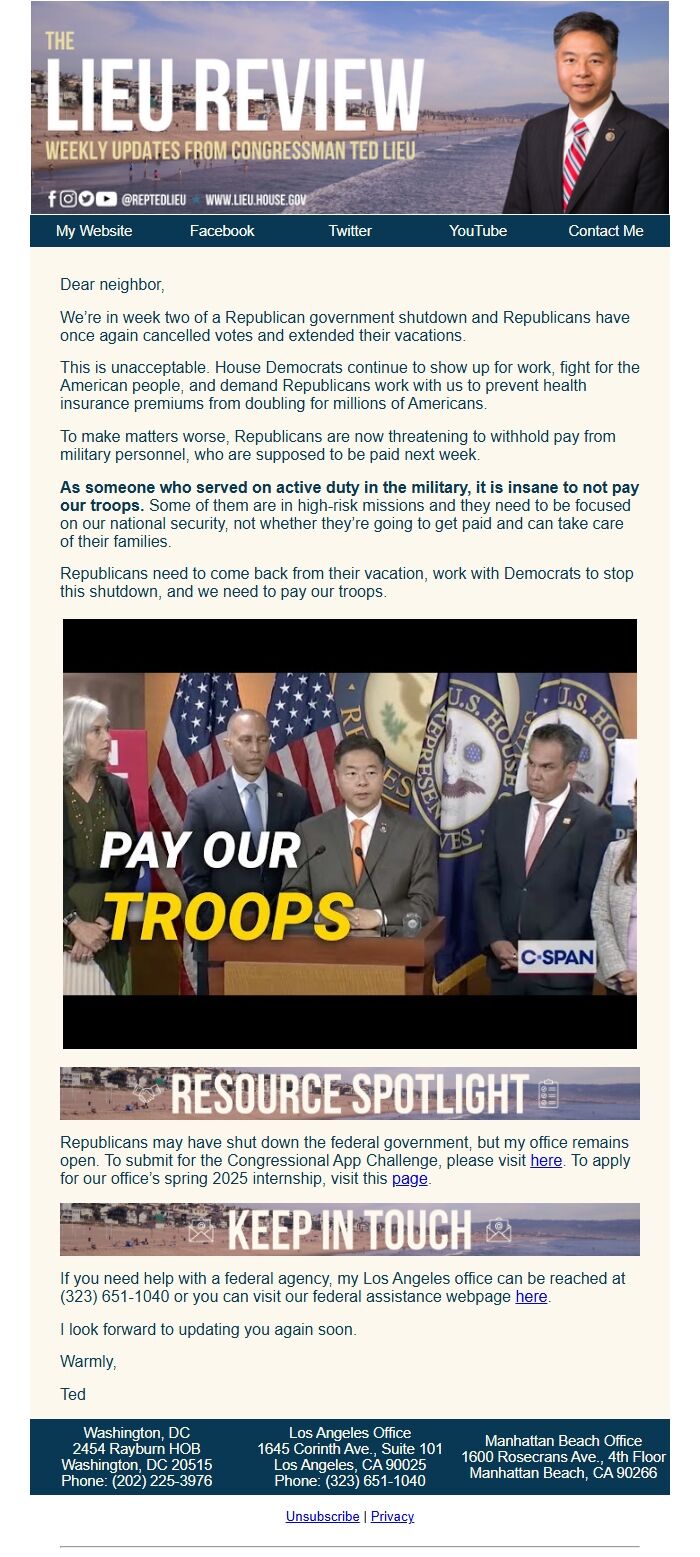Open the Privacy link
700x1557 pixels.
pyautogui.click(x=392, y=1517)
